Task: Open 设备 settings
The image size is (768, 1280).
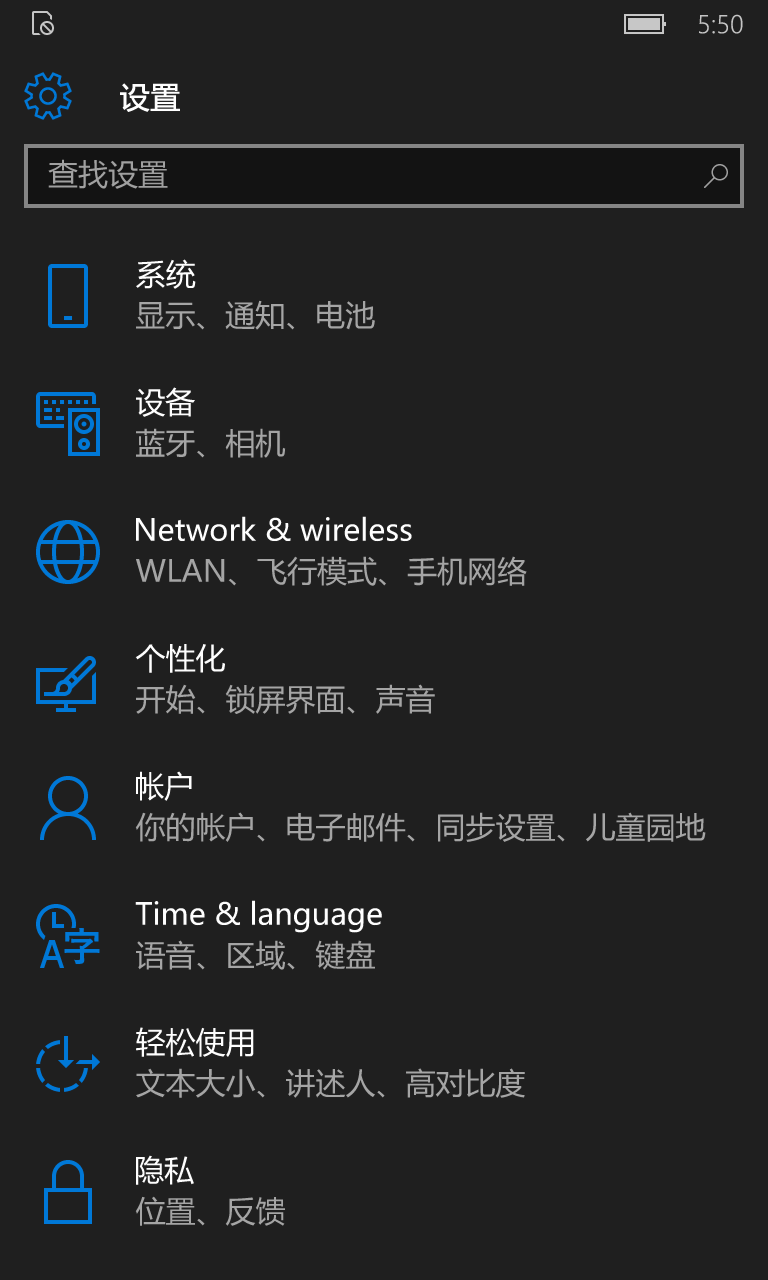Action: [x=384, y=424]
